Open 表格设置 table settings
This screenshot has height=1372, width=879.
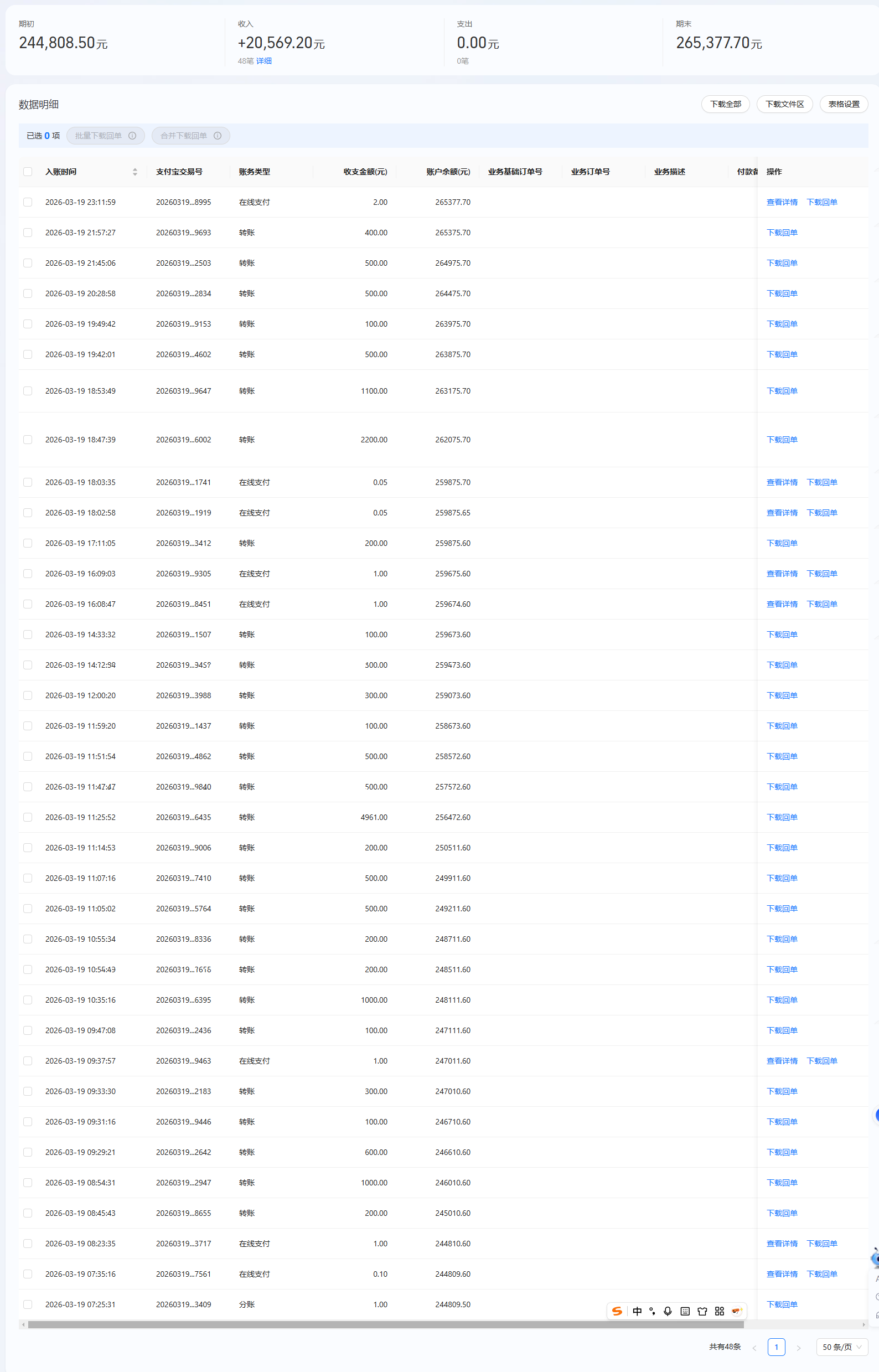pos(843,104)
